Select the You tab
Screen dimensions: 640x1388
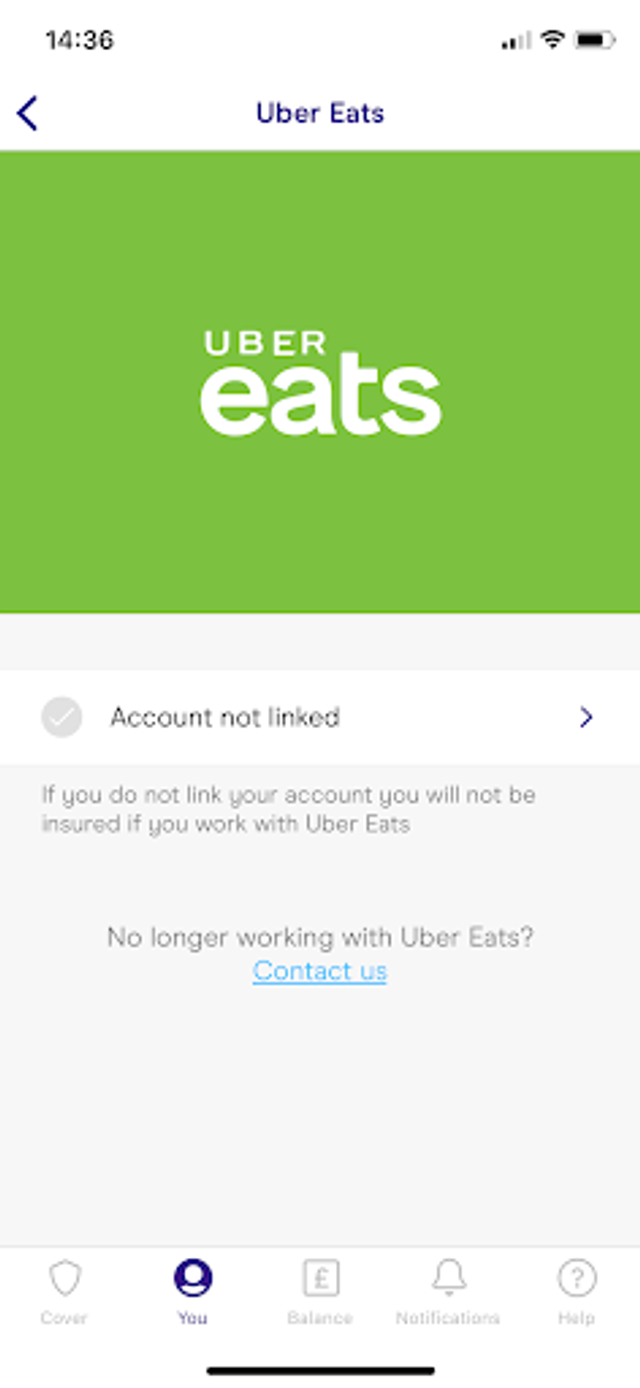pos(193,1291)
